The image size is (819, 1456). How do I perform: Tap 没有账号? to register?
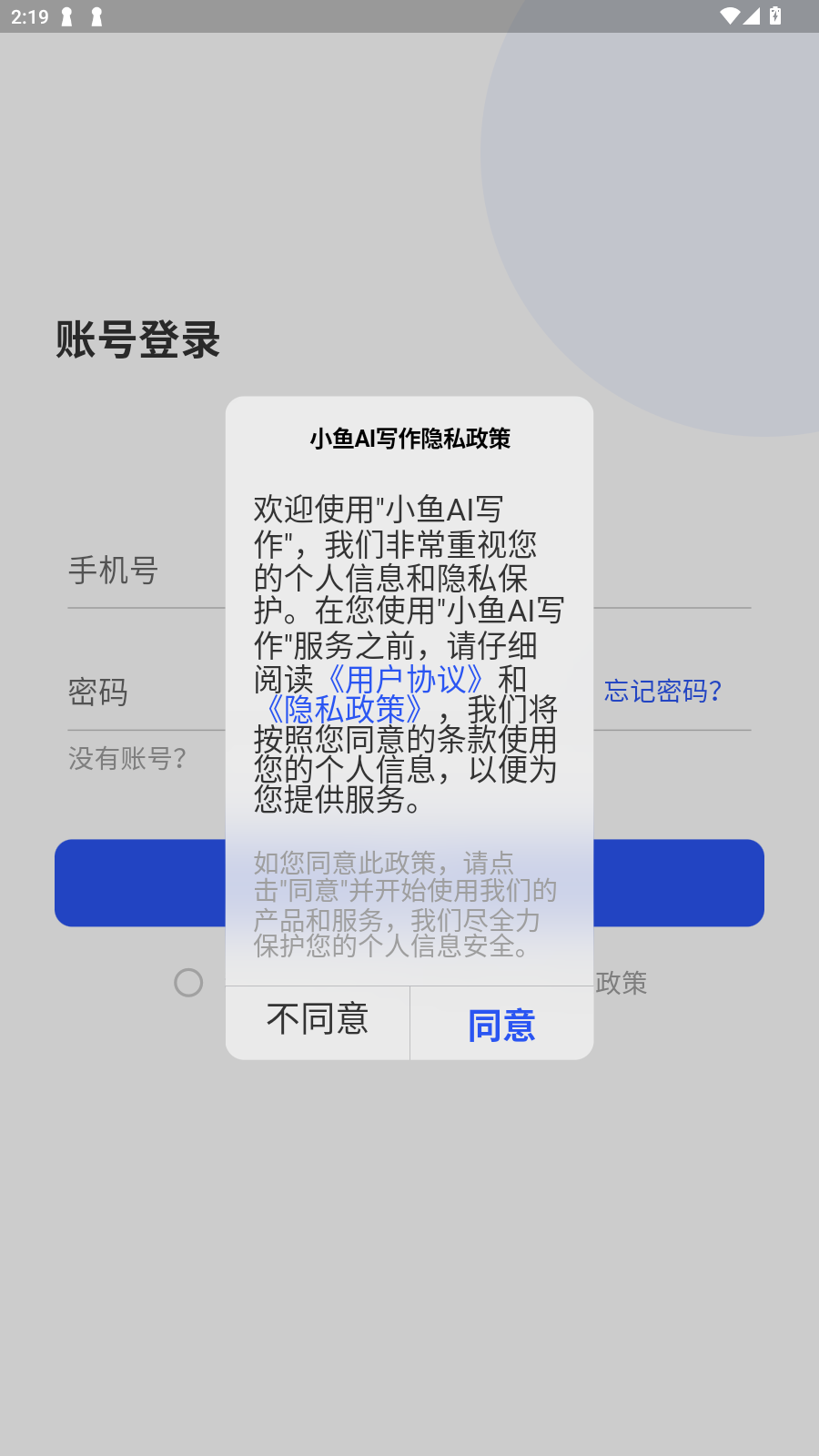pyautogui.click(x=127, y=758)
